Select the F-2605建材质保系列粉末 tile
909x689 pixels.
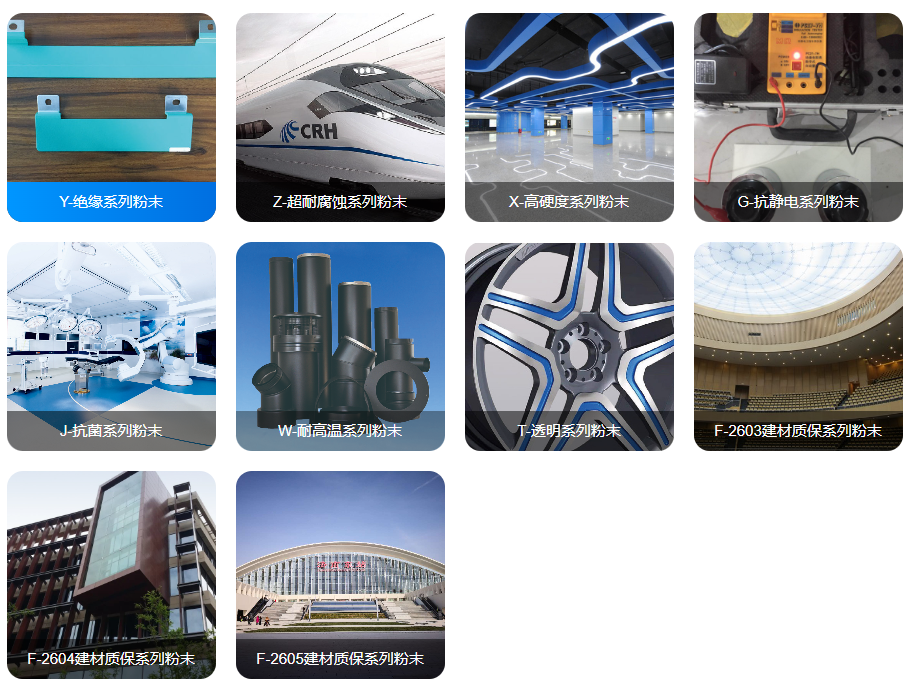tap(340, 575)
